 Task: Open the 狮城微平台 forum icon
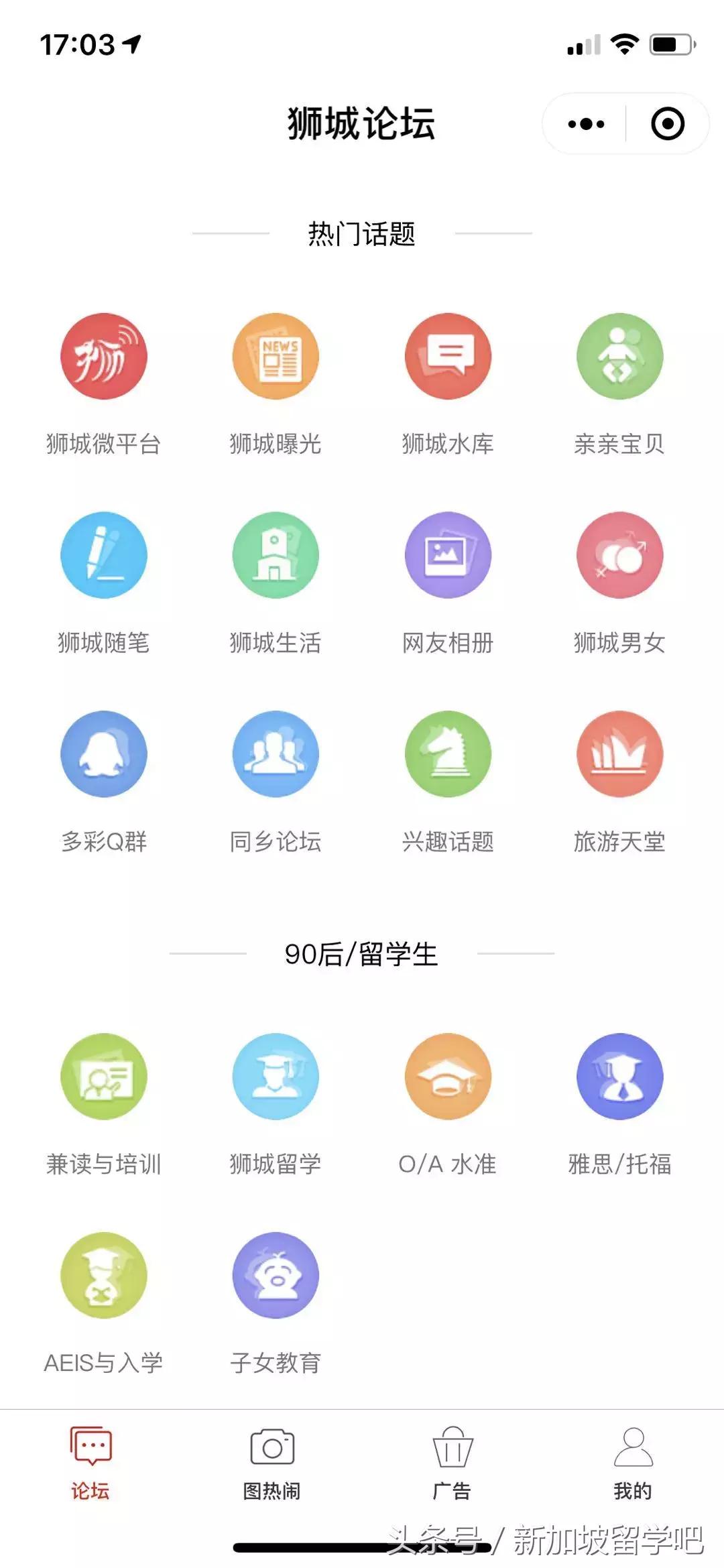pos(104,357)
